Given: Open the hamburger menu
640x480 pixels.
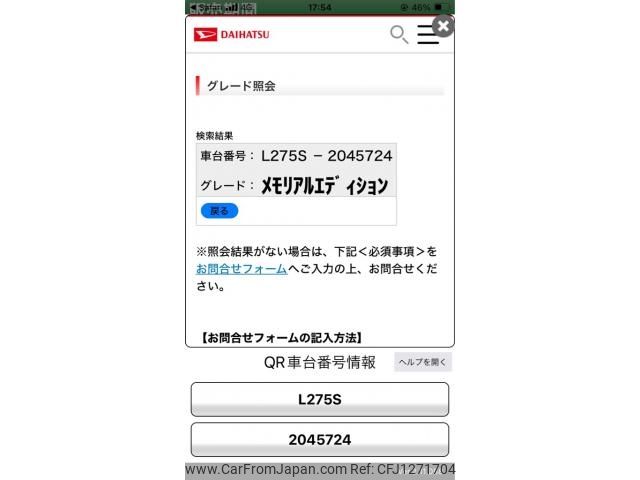Looking at the screenshot, I should pyautogui.click(x=428, y=36).
